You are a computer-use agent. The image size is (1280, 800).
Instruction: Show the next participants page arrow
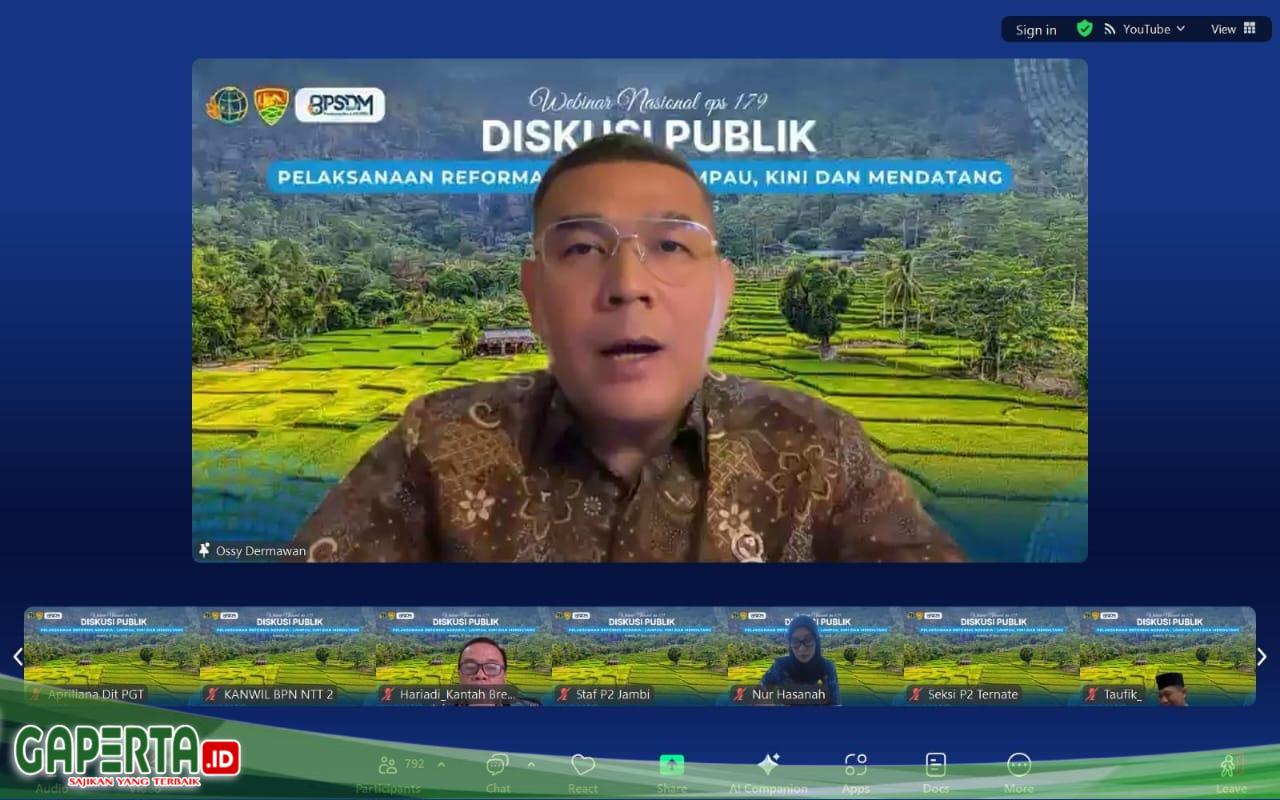coord(1262,656)
